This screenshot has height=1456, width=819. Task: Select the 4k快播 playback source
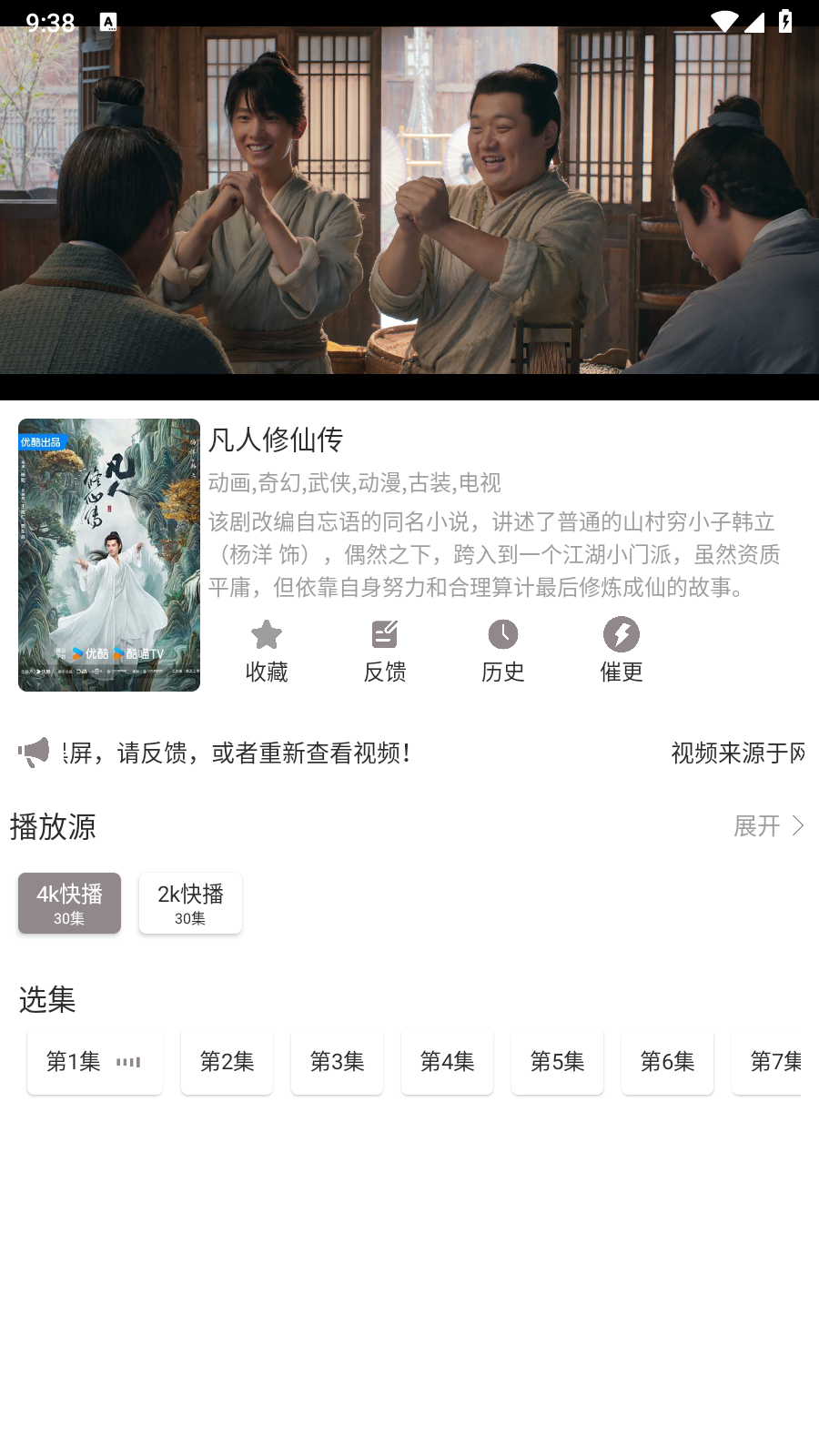[69, 903]
